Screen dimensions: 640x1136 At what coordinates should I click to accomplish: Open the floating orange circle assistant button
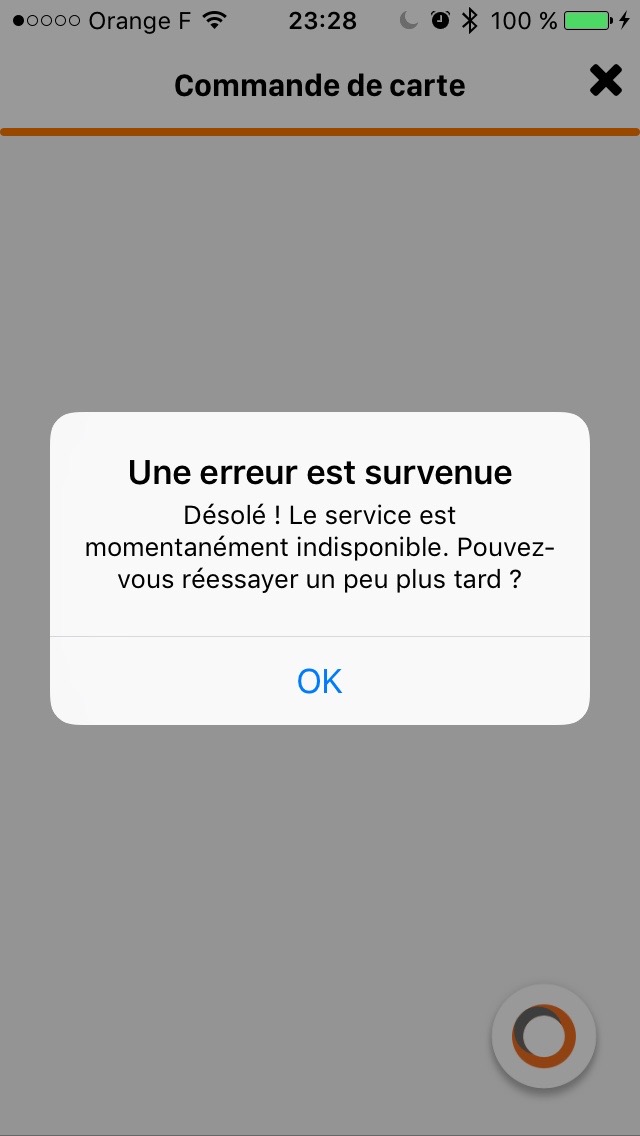[x=544, y=1036]
